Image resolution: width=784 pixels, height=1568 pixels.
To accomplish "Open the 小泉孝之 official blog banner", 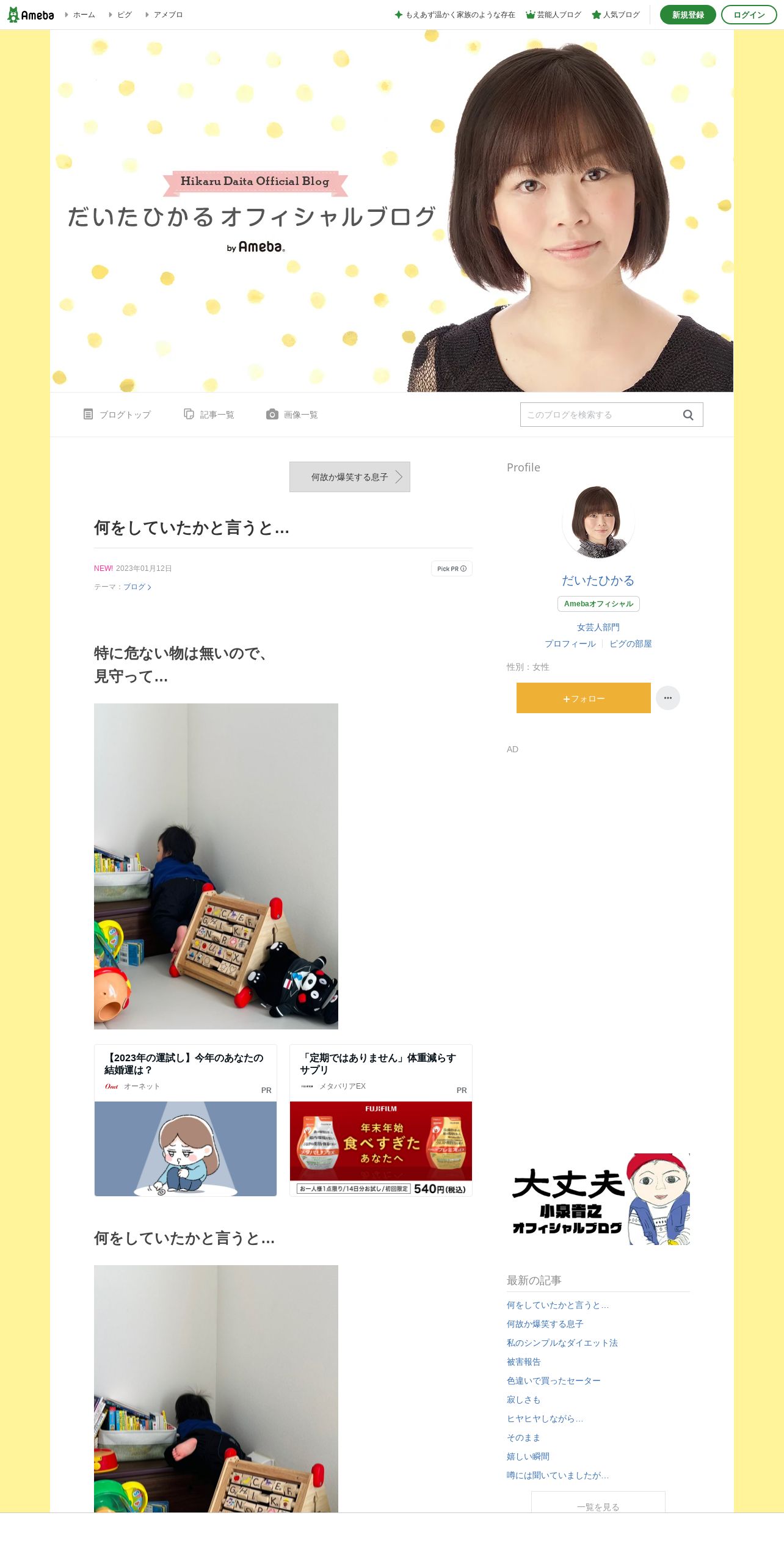I will pyautogui.click(x=598, y=1199).
